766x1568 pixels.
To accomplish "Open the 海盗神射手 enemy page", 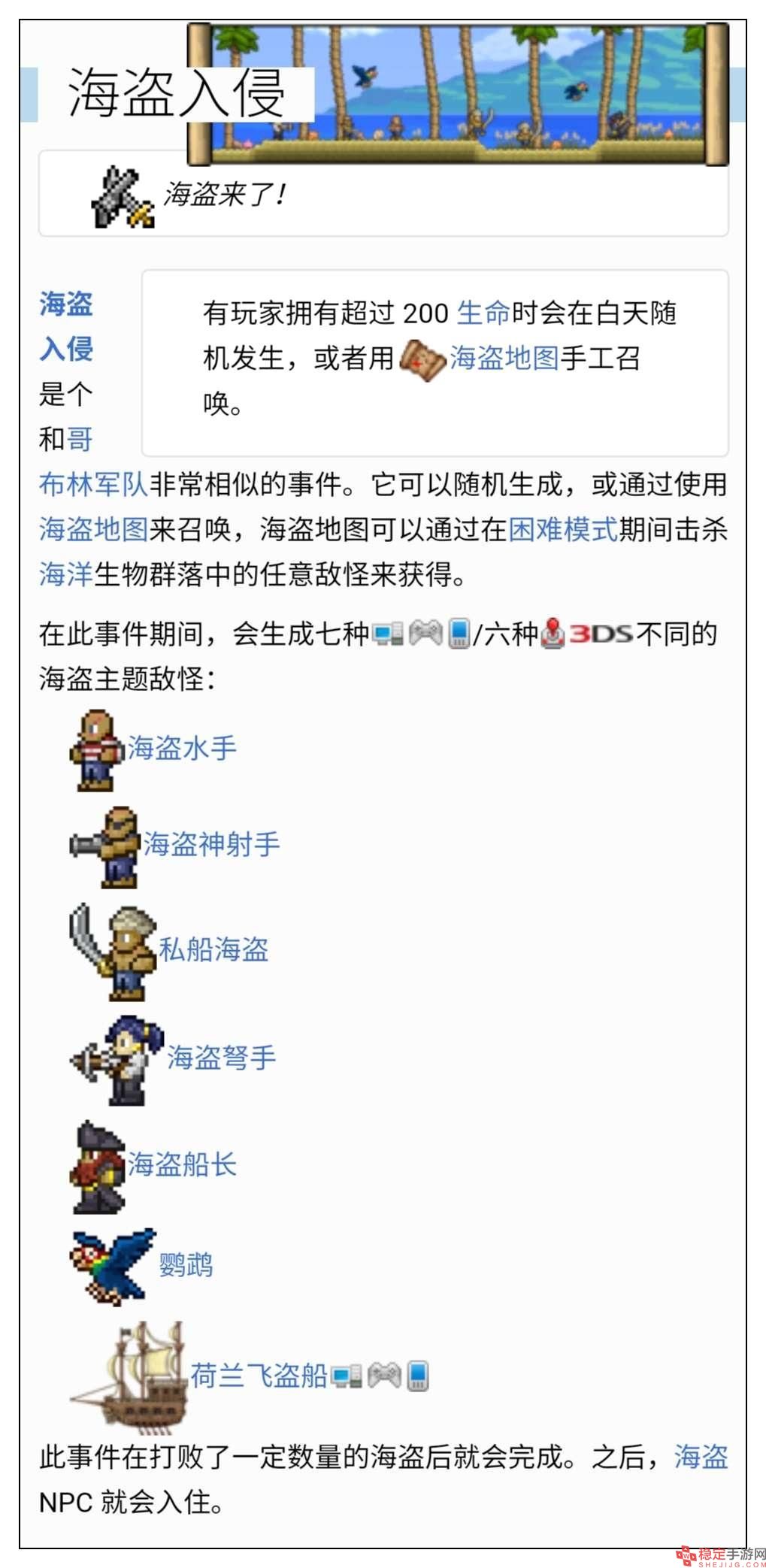I will 211,844.
